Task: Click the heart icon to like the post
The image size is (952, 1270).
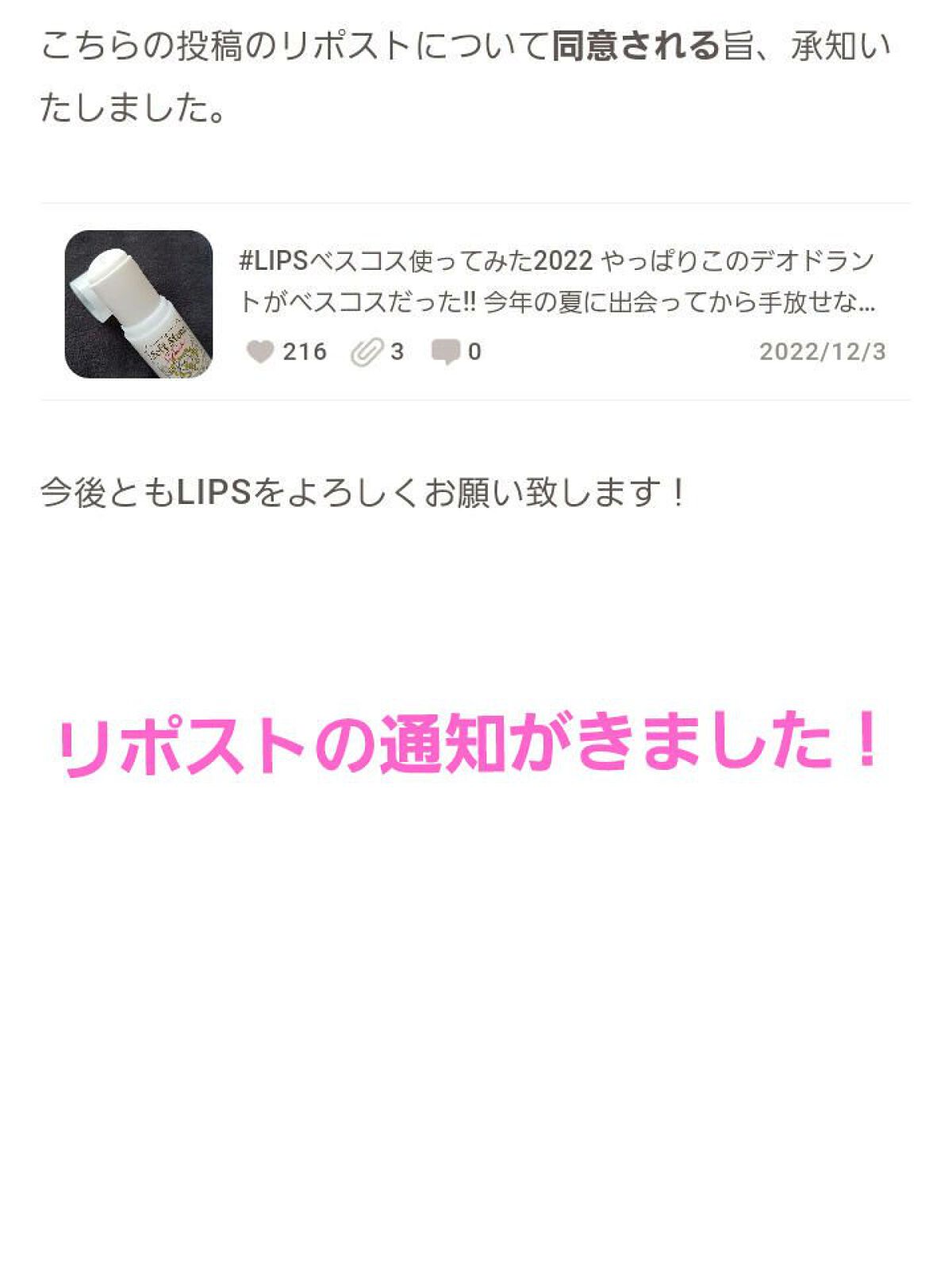Action: coord(260,350)
